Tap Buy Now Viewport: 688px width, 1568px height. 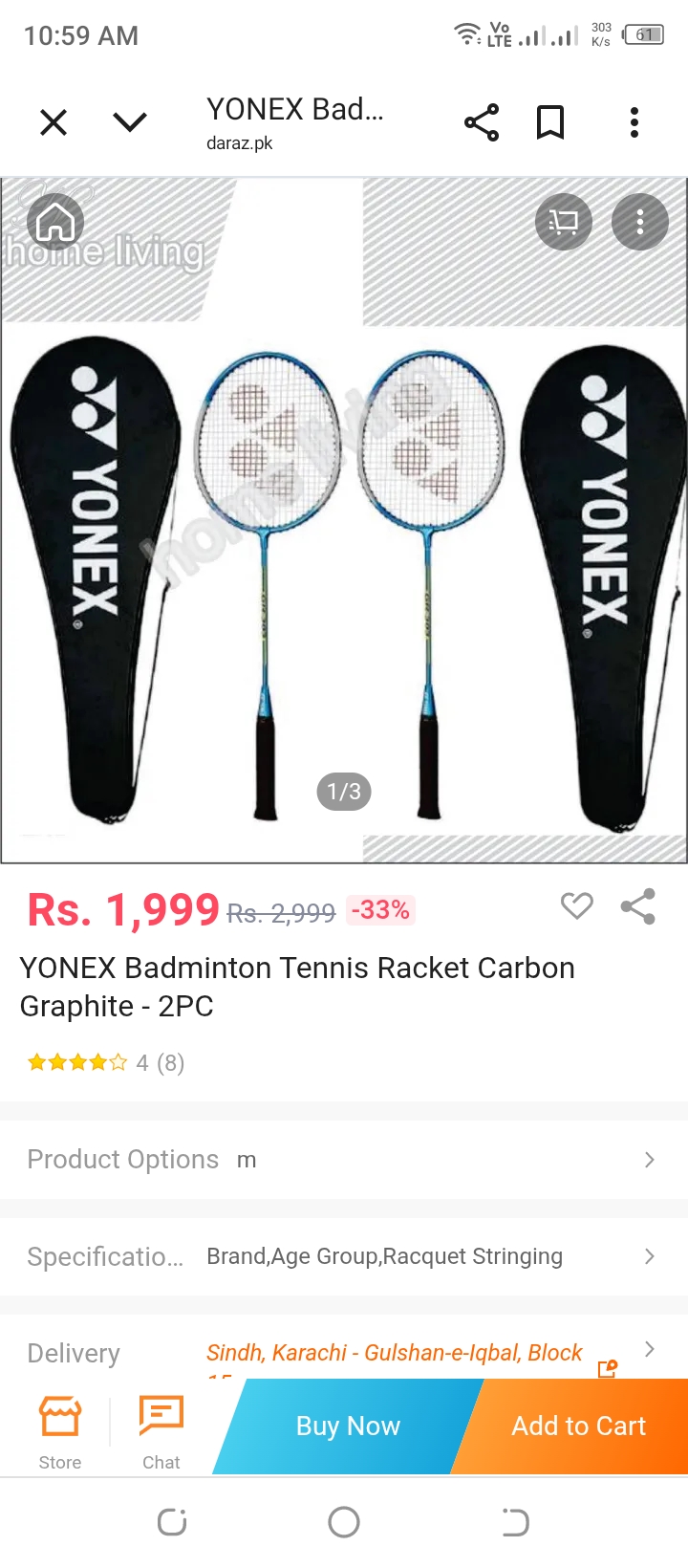point(348,1426)
